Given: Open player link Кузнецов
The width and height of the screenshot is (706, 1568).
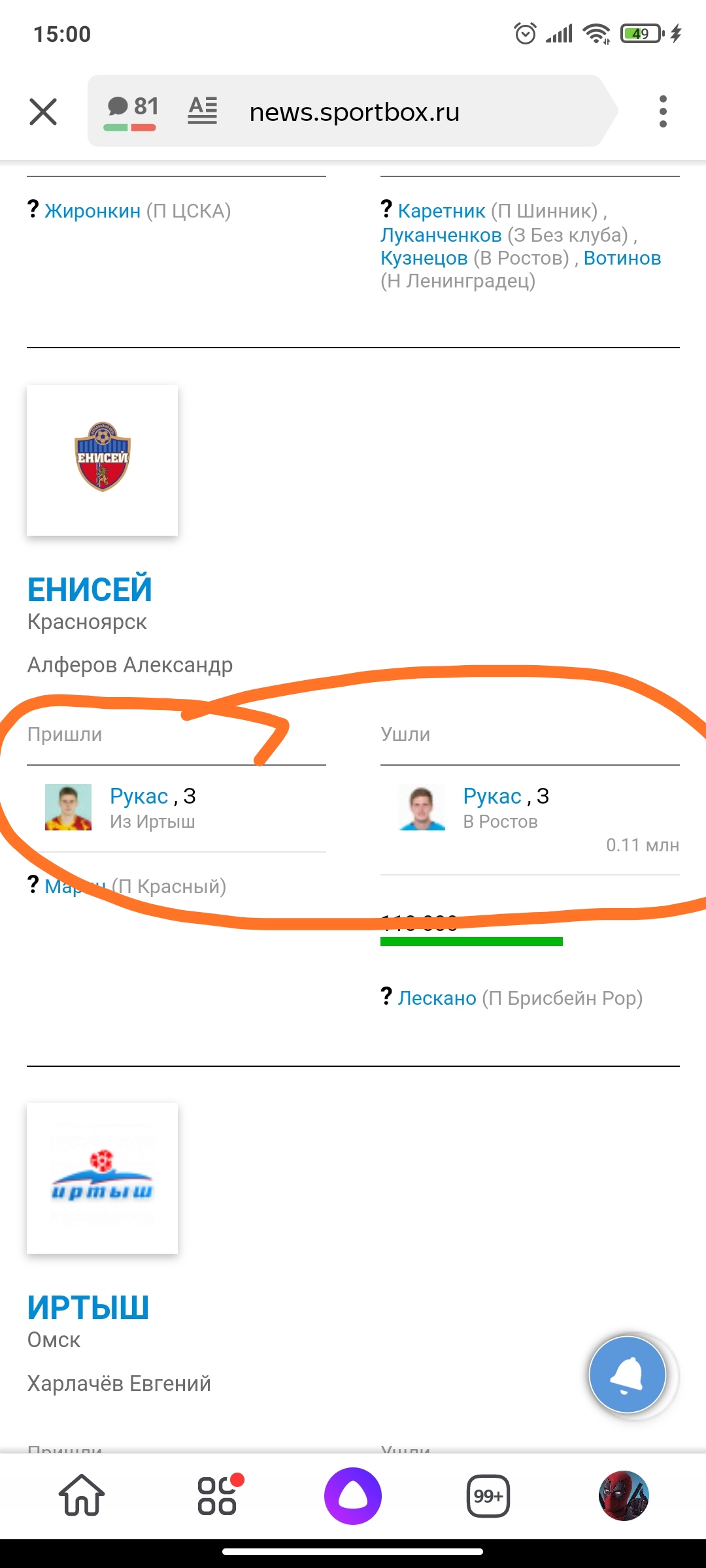Looking at the screenshot, I should 424,258.
